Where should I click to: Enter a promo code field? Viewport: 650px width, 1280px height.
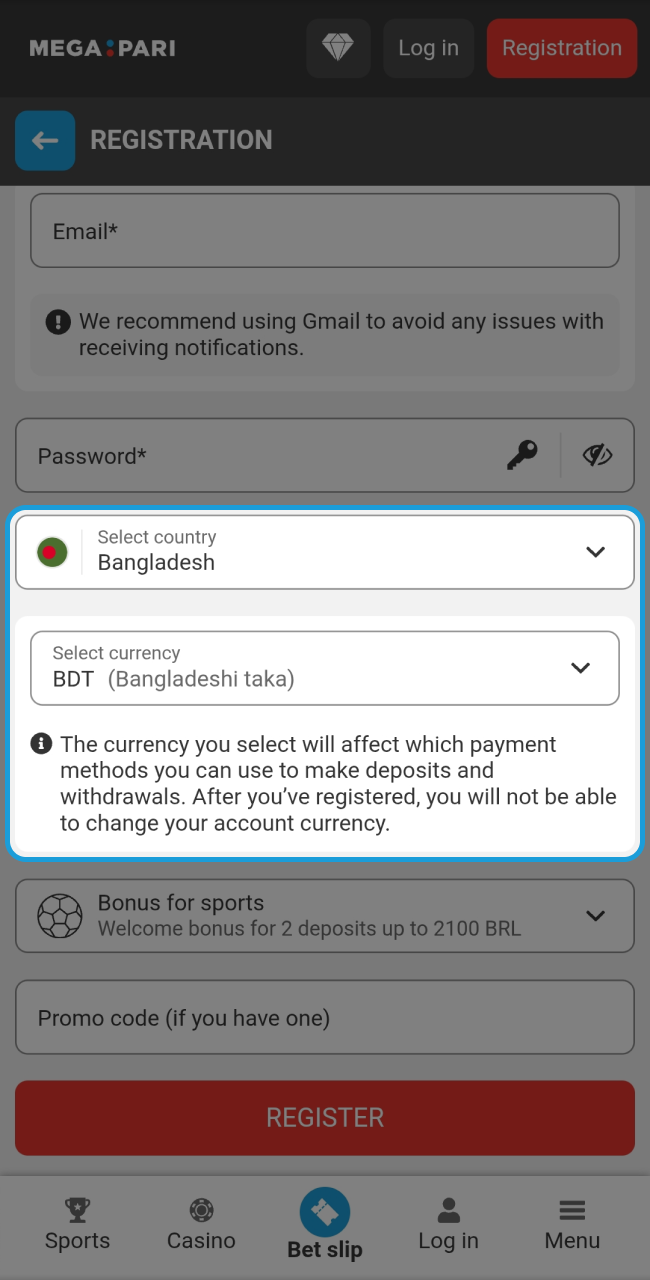[x=324, y=1018]
